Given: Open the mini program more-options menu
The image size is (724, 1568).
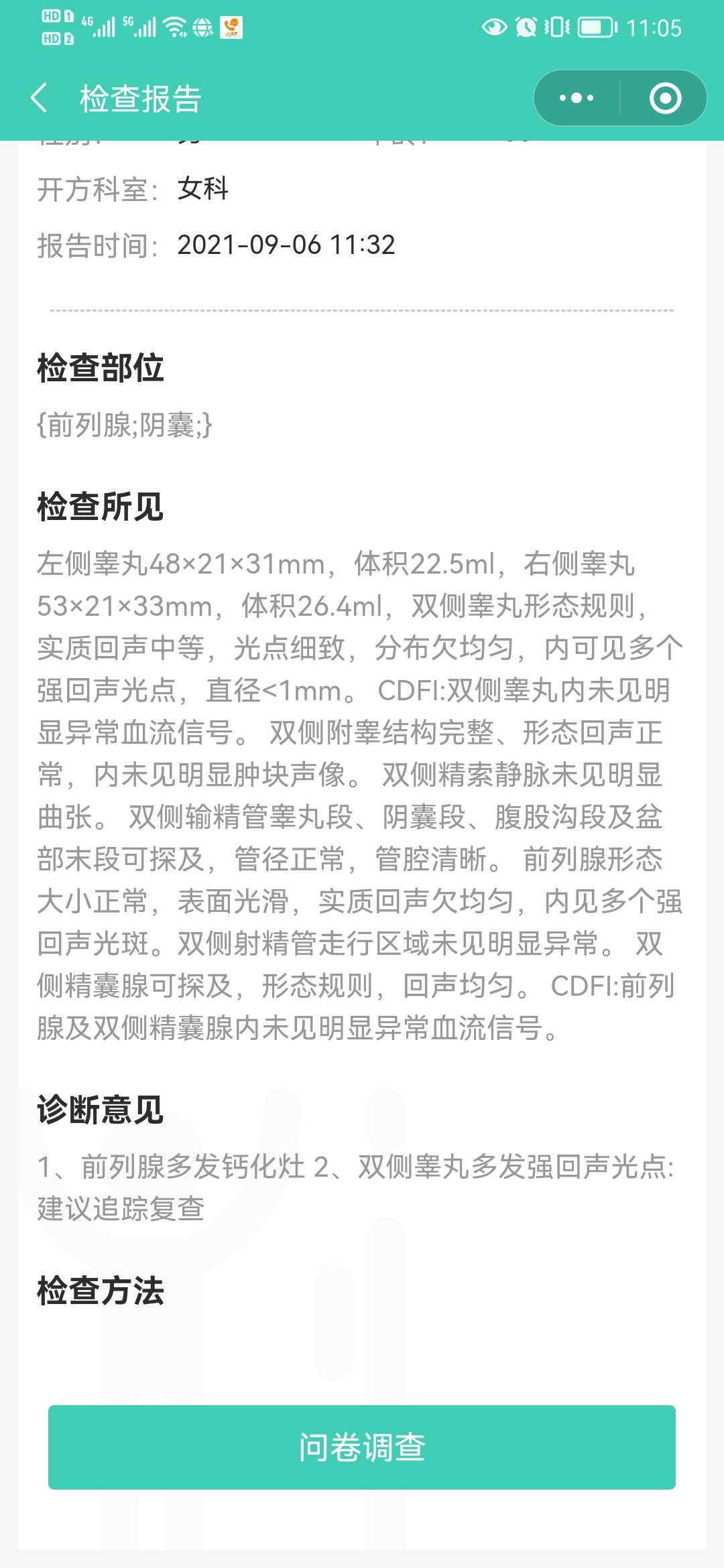Looking at the screenshot, I should [577, 98].
